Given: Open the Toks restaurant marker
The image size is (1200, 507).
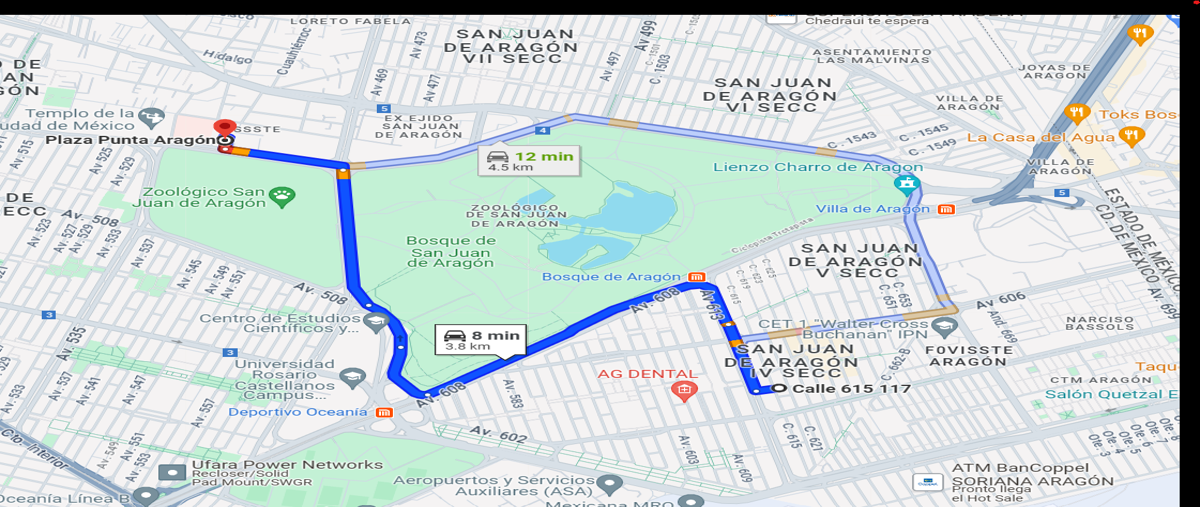Looking at the screenshot, I should click(1077, 113).
